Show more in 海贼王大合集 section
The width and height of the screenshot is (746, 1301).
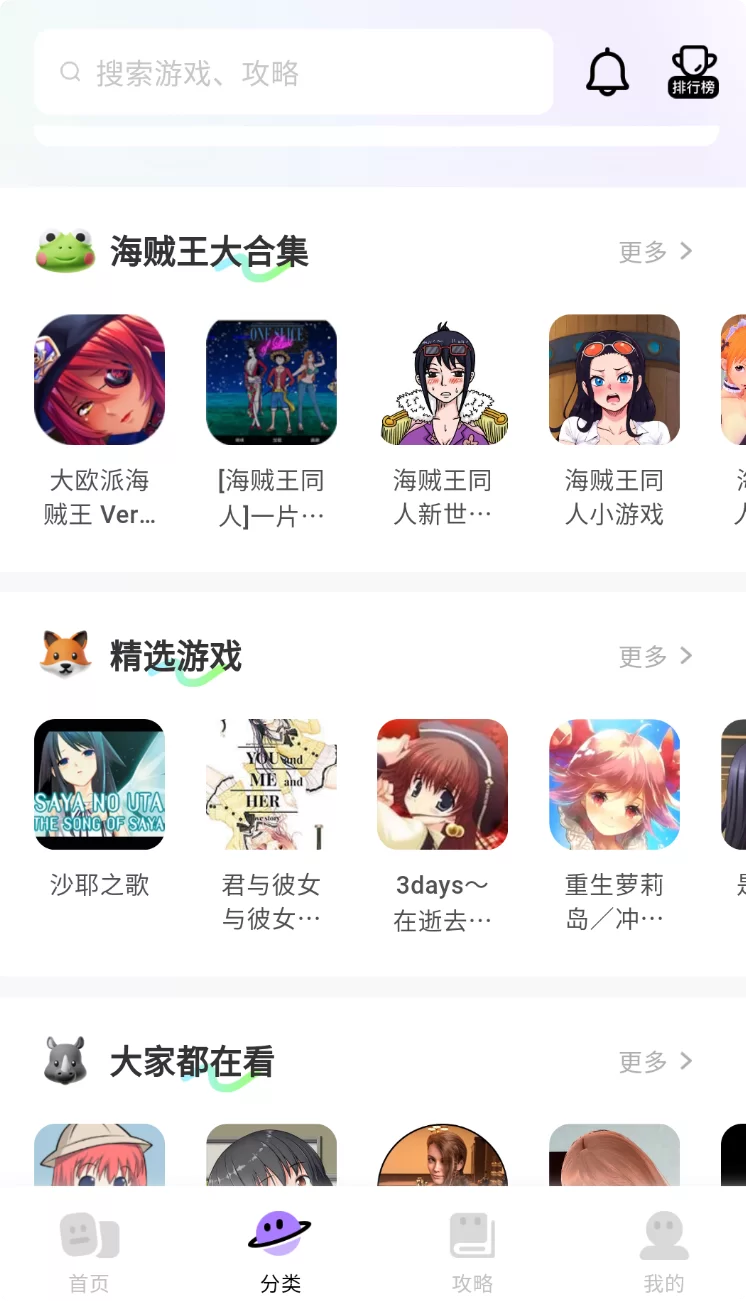pos(655,251)
